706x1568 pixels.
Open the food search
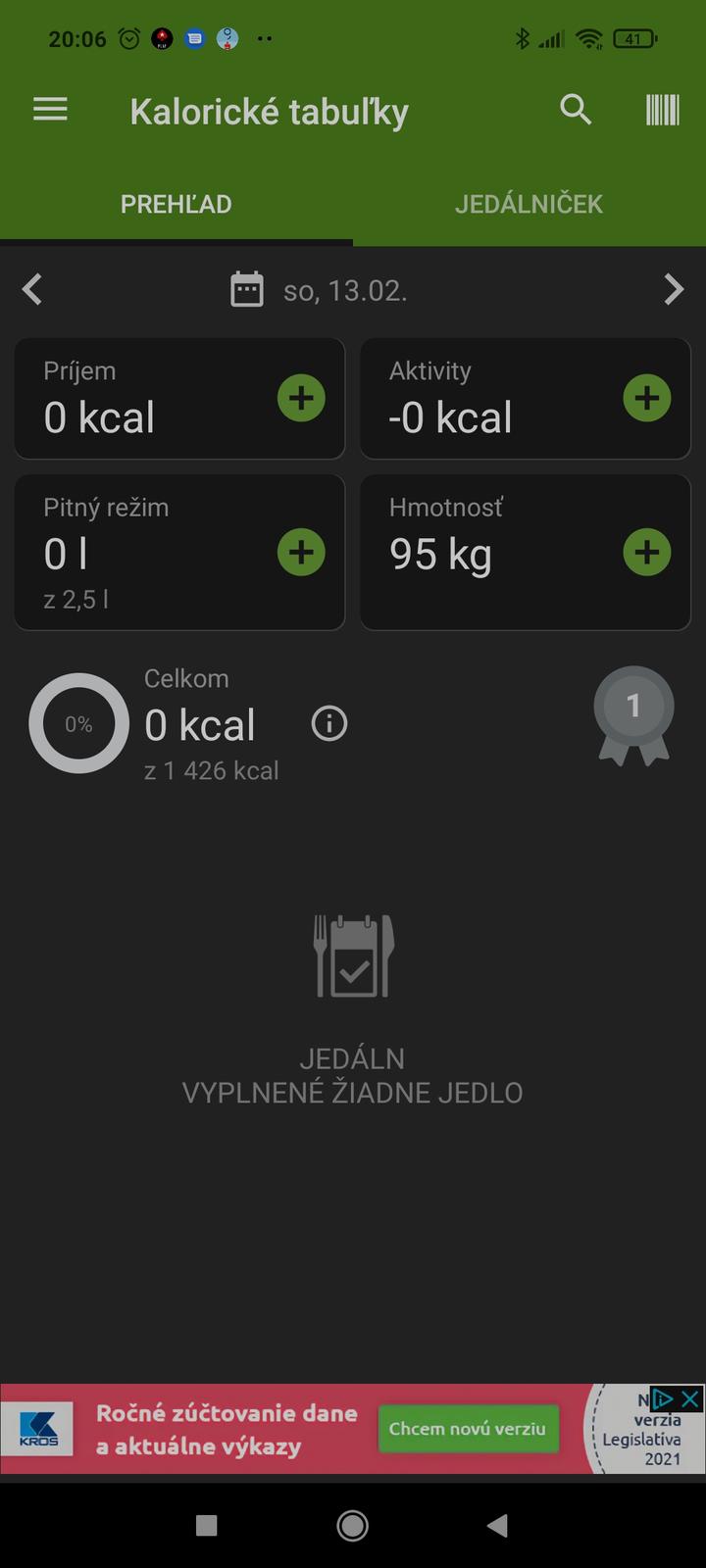click(576, 110)
